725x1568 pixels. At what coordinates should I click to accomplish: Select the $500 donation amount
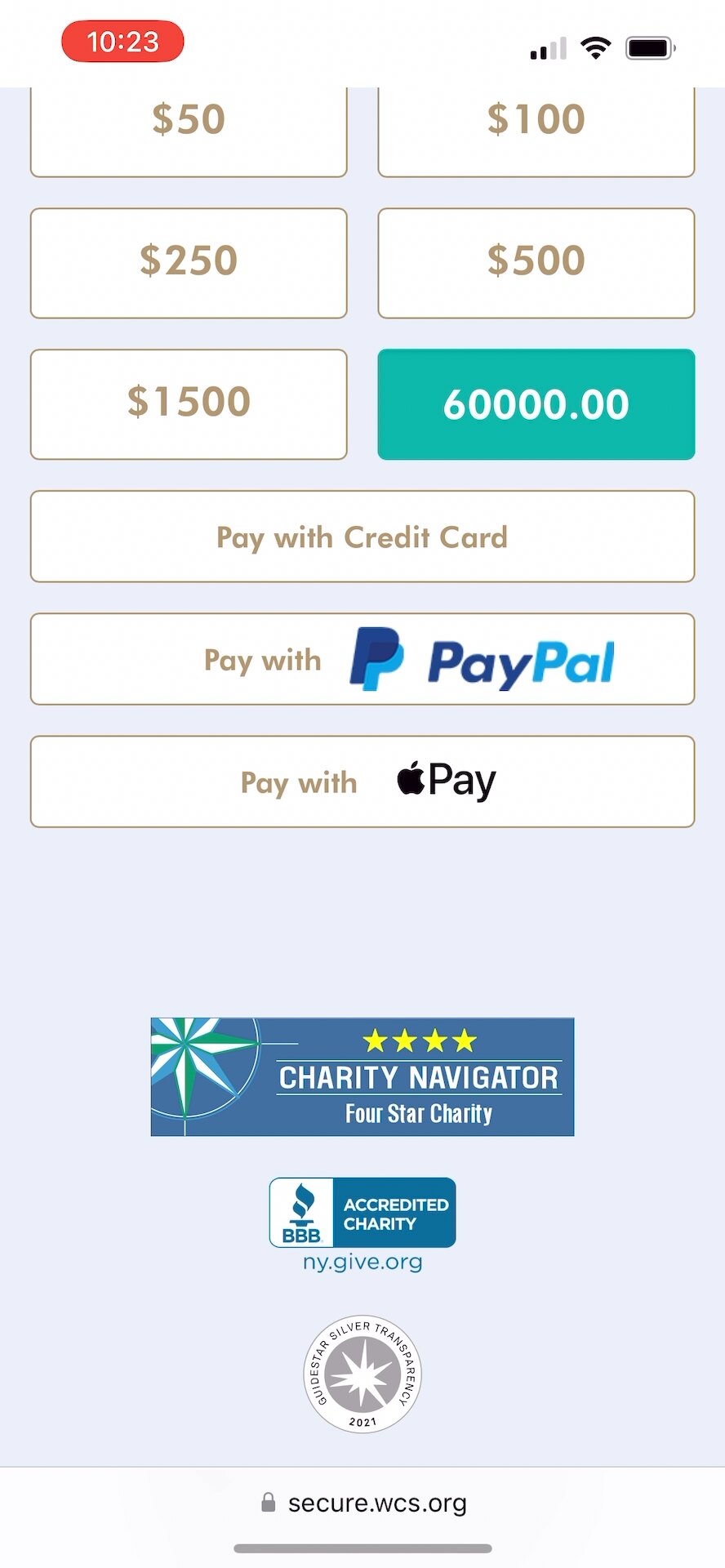[x=536, y=263]
